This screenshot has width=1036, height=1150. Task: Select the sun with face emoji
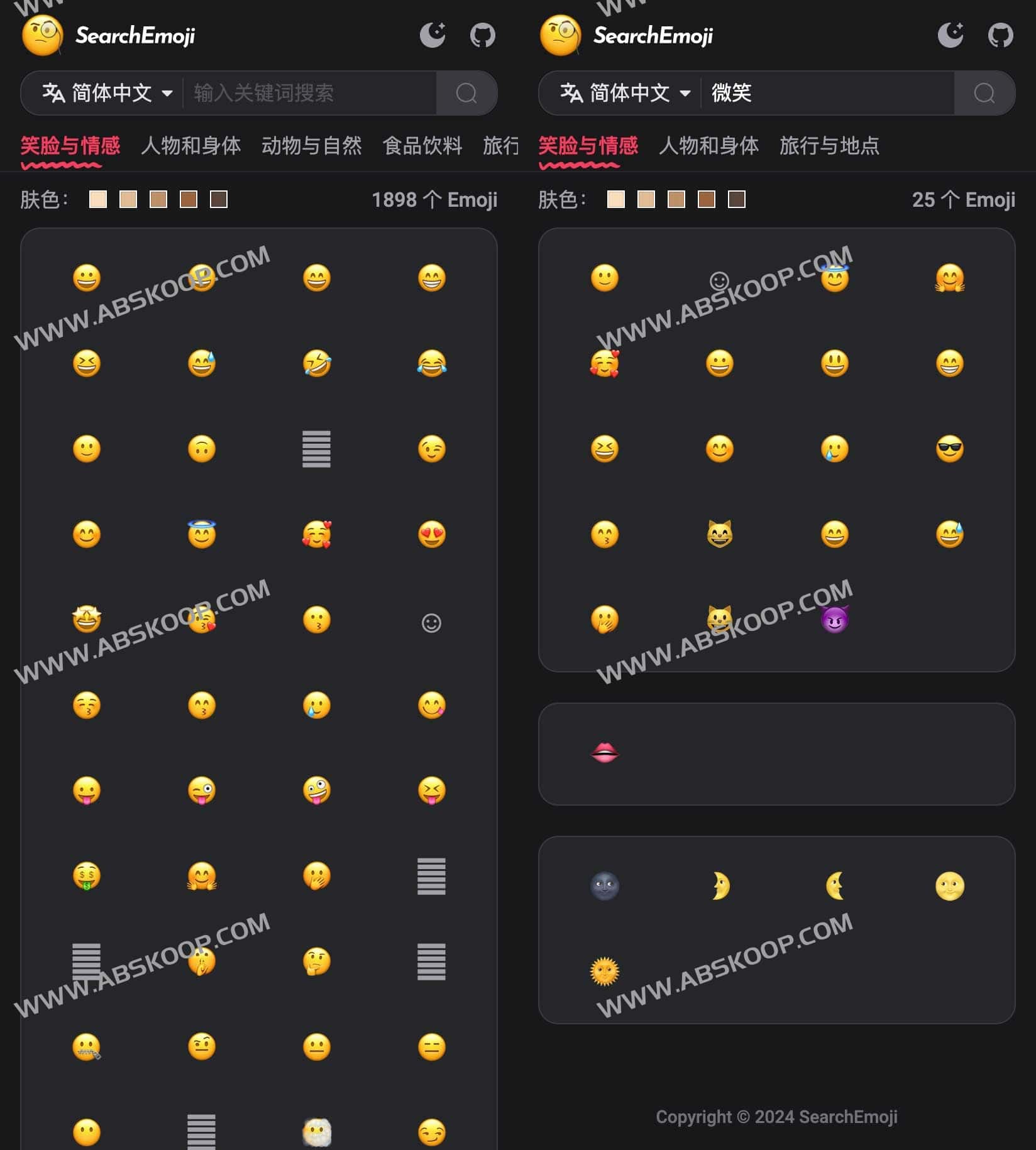tap(604, 971)
